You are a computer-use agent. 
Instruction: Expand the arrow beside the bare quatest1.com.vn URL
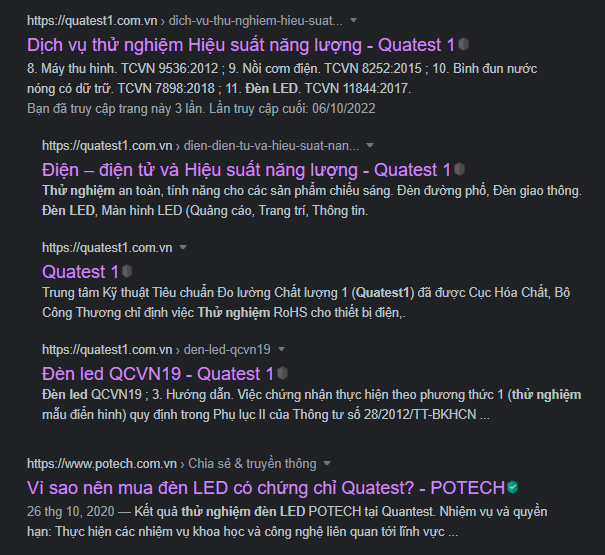tap(183, 247)
